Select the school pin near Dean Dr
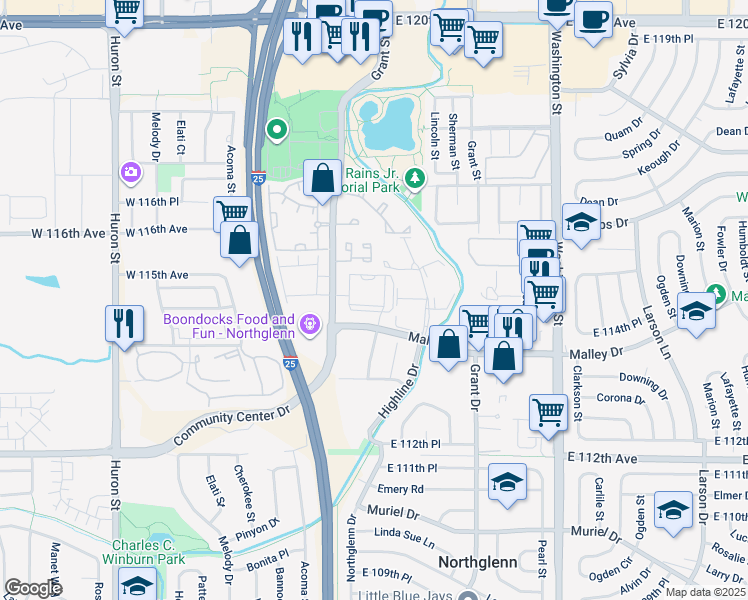 coord(580,223)
